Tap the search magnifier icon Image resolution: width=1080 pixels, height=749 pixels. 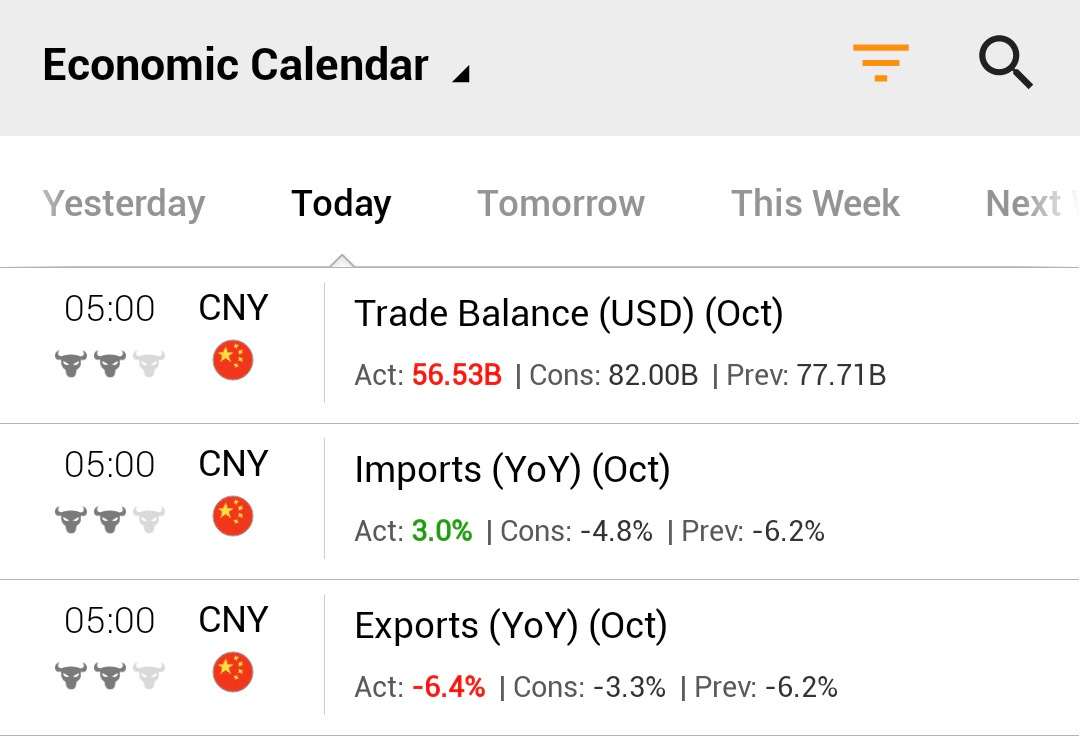click(1004, 64)
